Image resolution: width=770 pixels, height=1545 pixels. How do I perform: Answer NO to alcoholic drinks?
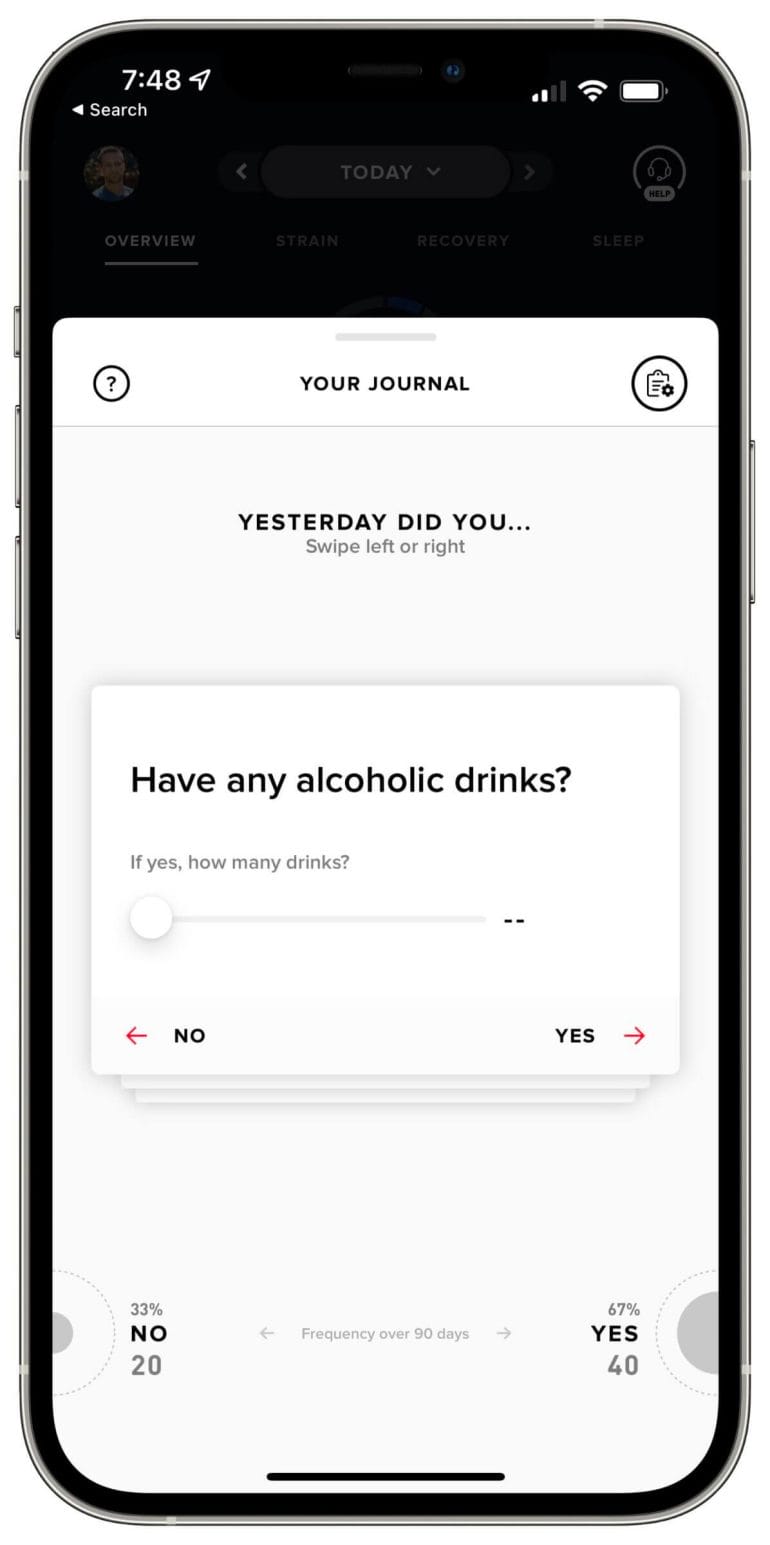pos(166,1036)
